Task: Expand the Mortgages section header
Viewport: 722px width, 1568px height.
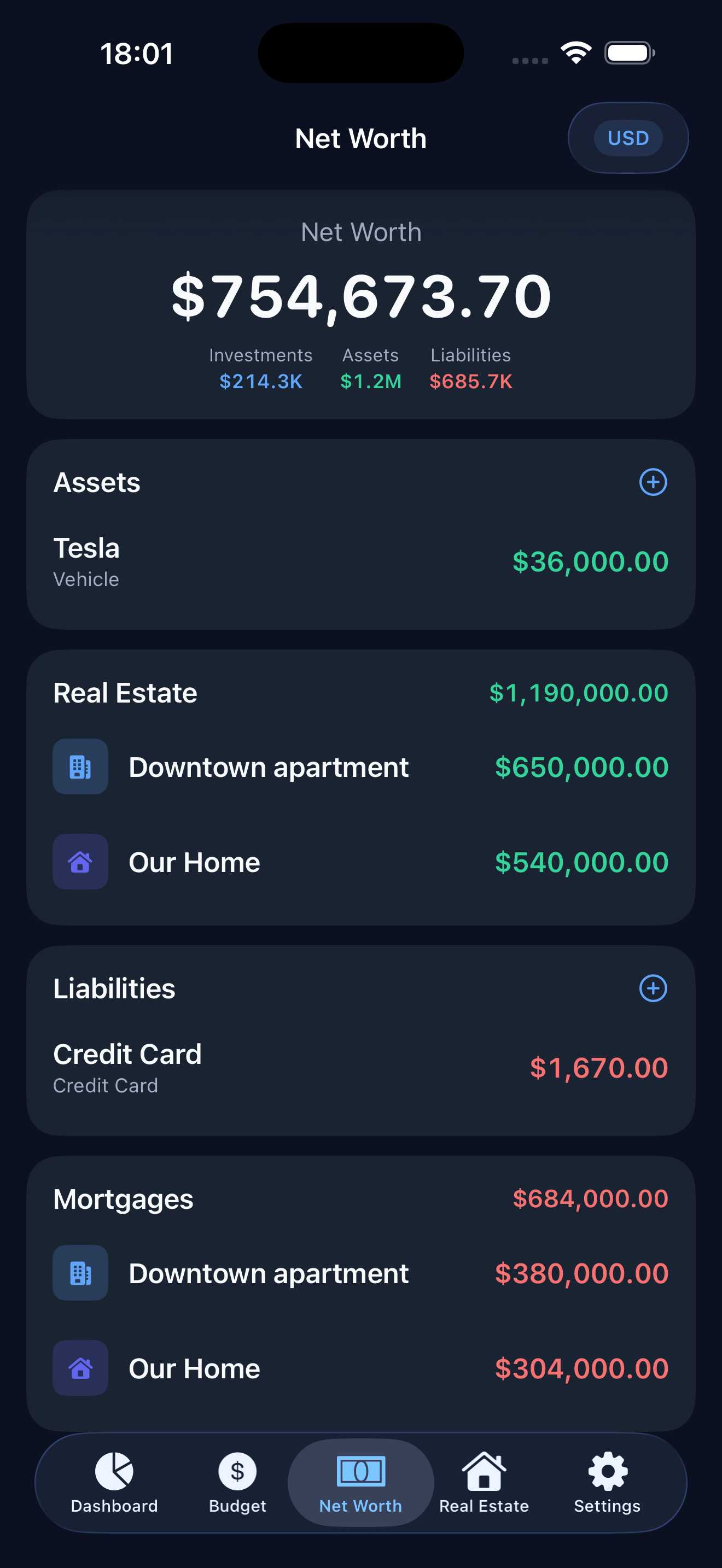Action: (x=123, y=1198)
